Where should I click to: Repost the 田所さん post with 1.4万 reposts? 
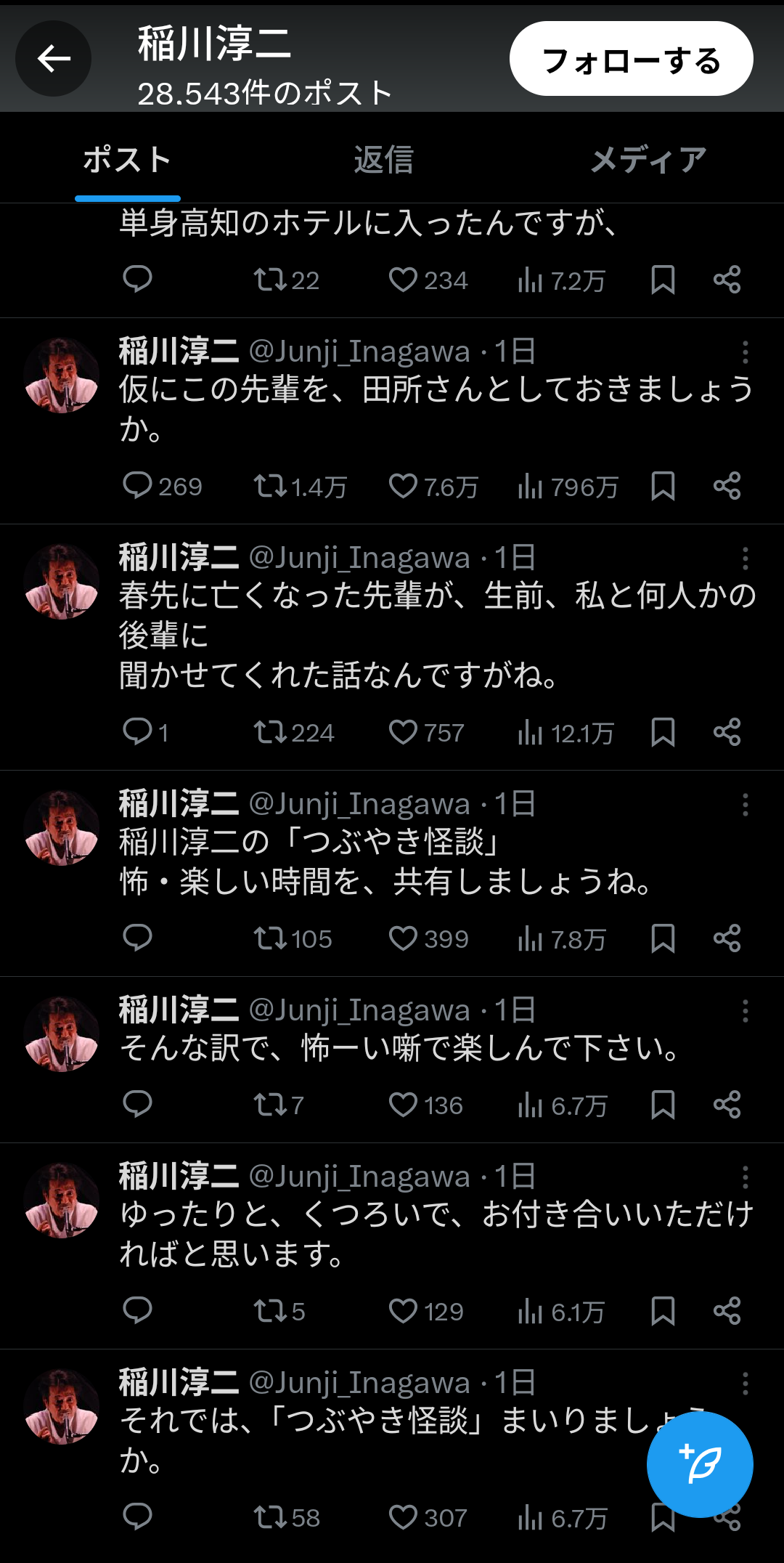pyautogui.click(x=270, y=486)
